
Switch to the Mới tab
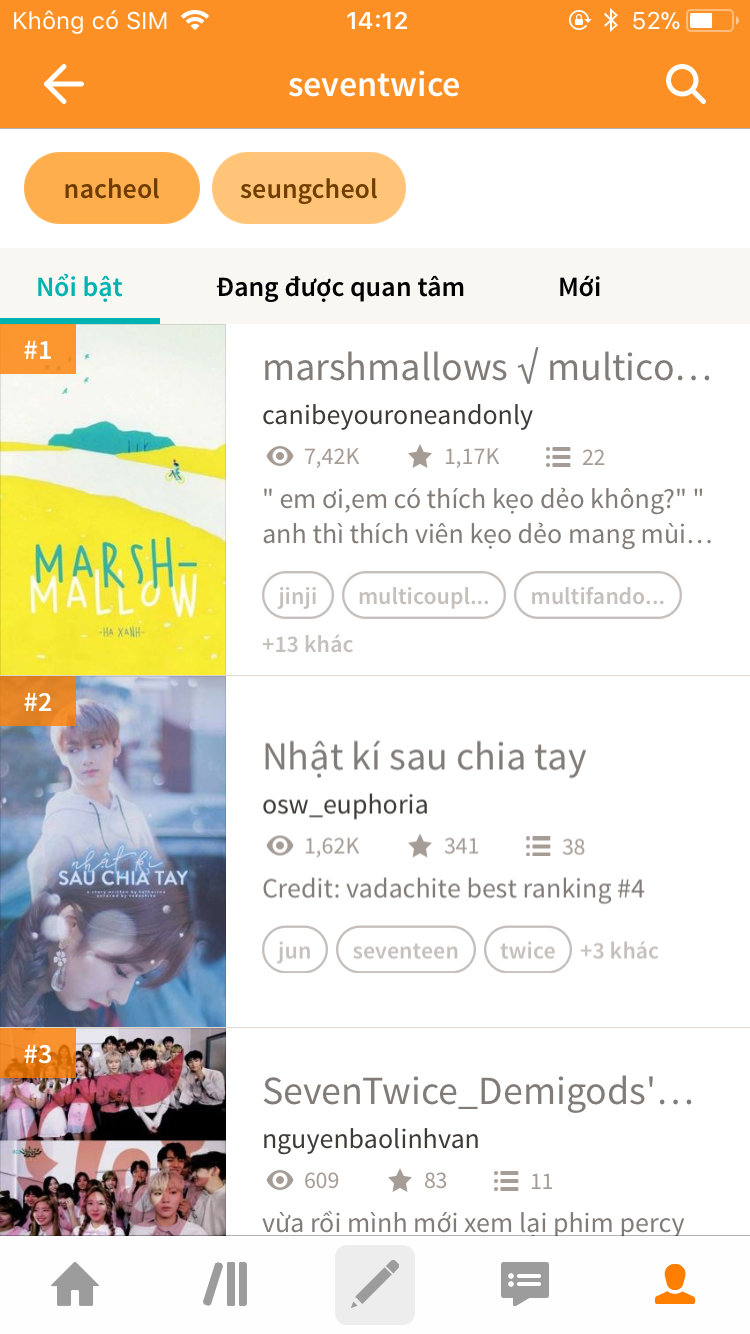pos(579,288)
